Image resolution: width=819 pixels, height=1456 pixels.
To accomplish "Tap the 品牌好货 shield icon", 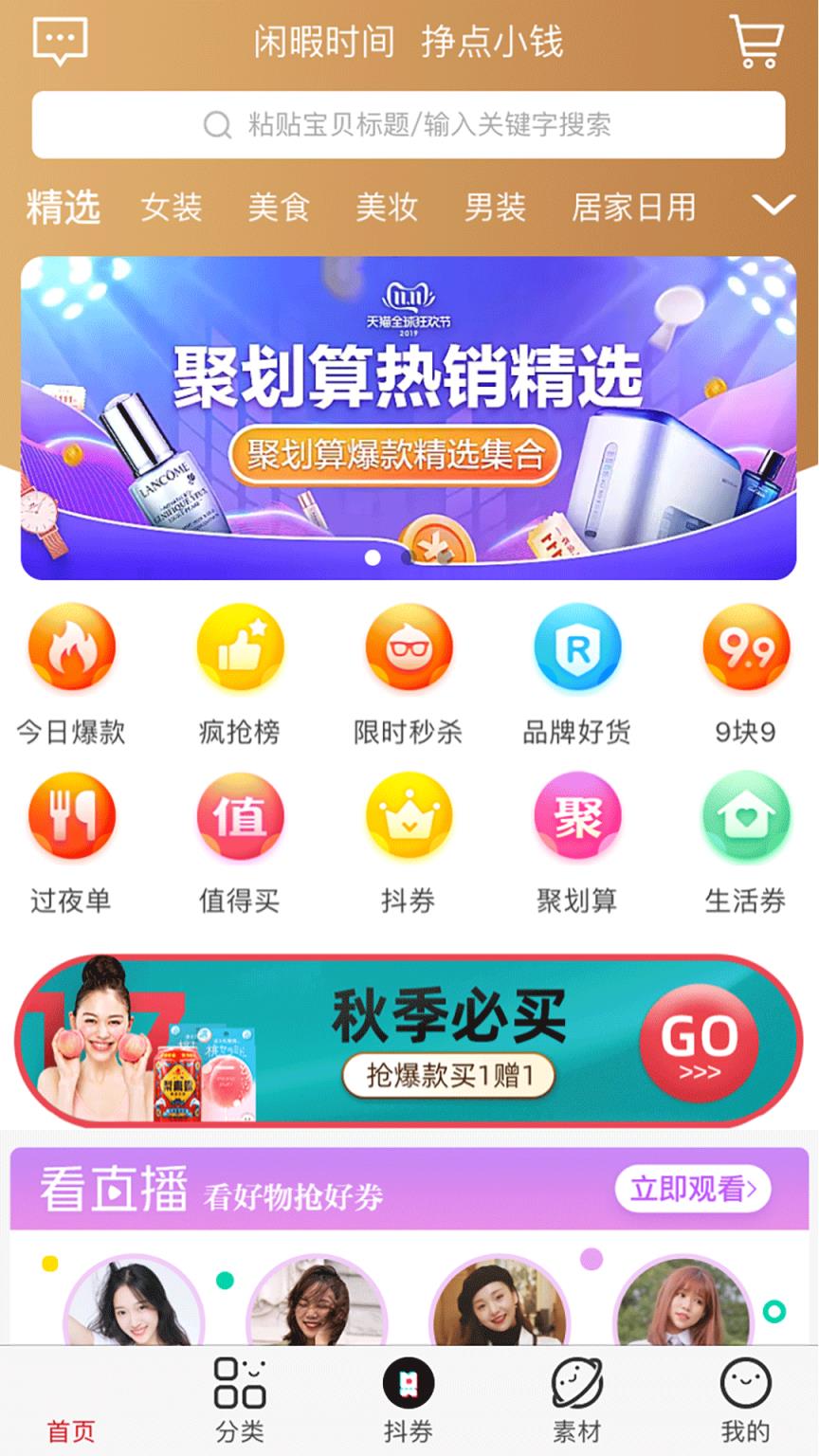I will [578, 649].
